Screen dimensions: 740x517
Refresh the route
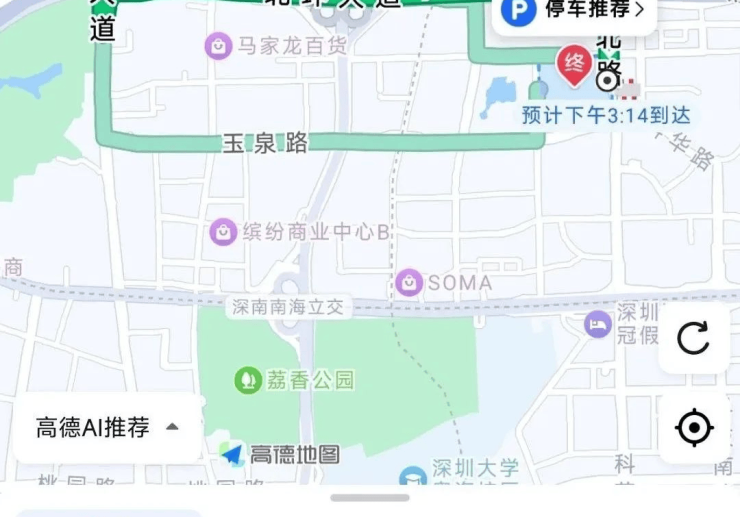(693, 339)
